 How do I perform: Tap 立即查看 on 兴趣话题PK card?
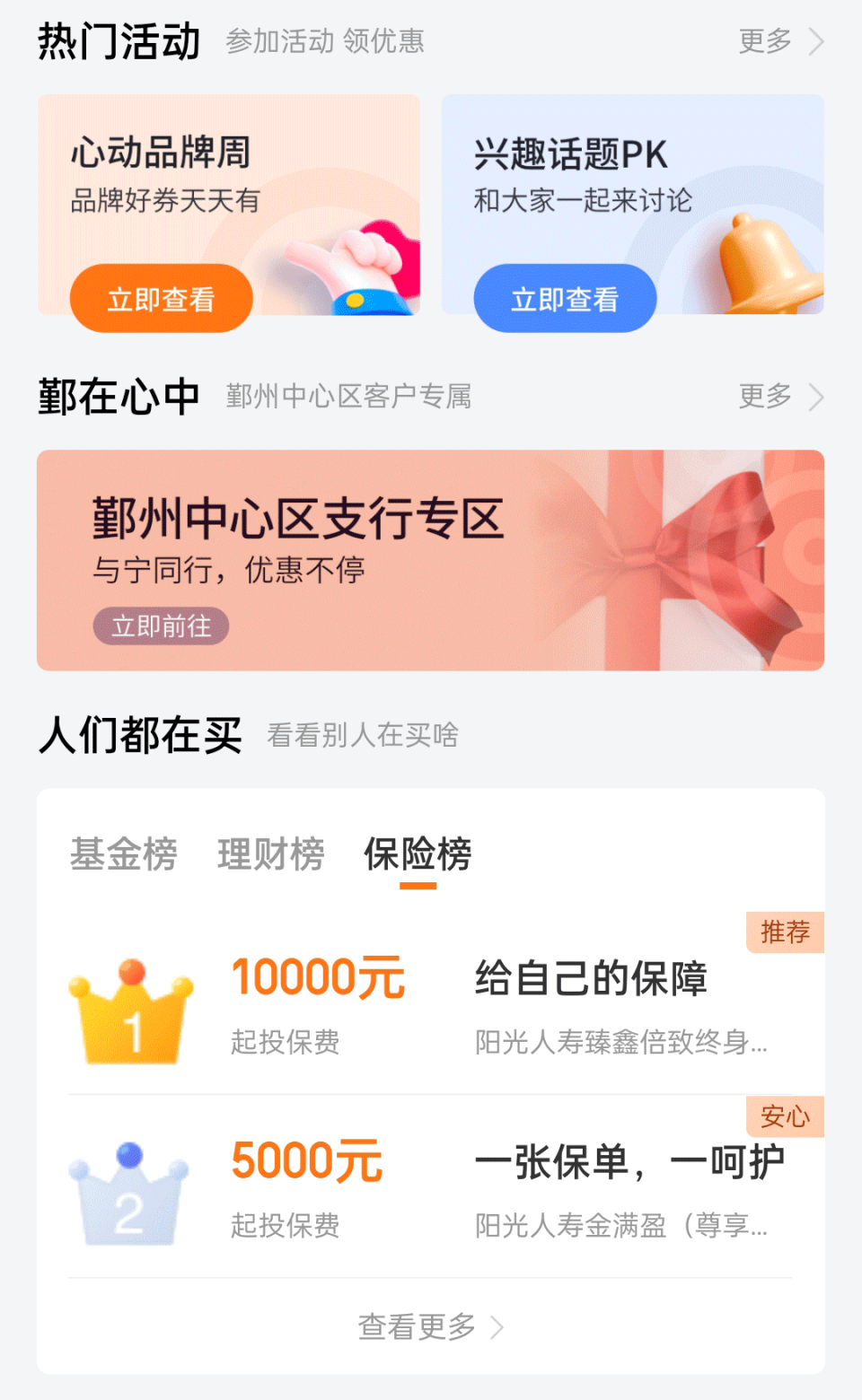coord(565,299)
